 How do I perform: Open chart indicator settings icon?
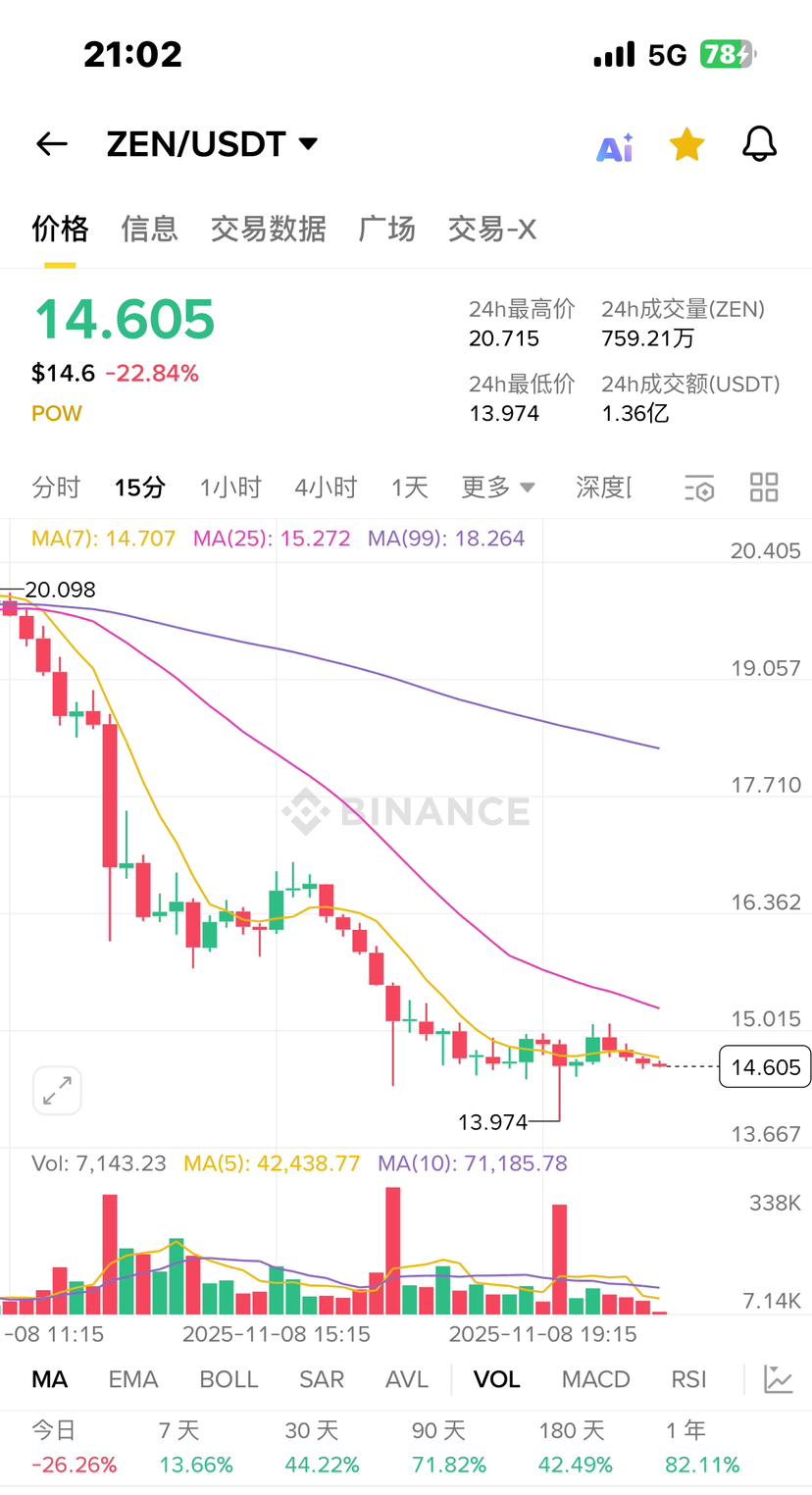point(699,488)
